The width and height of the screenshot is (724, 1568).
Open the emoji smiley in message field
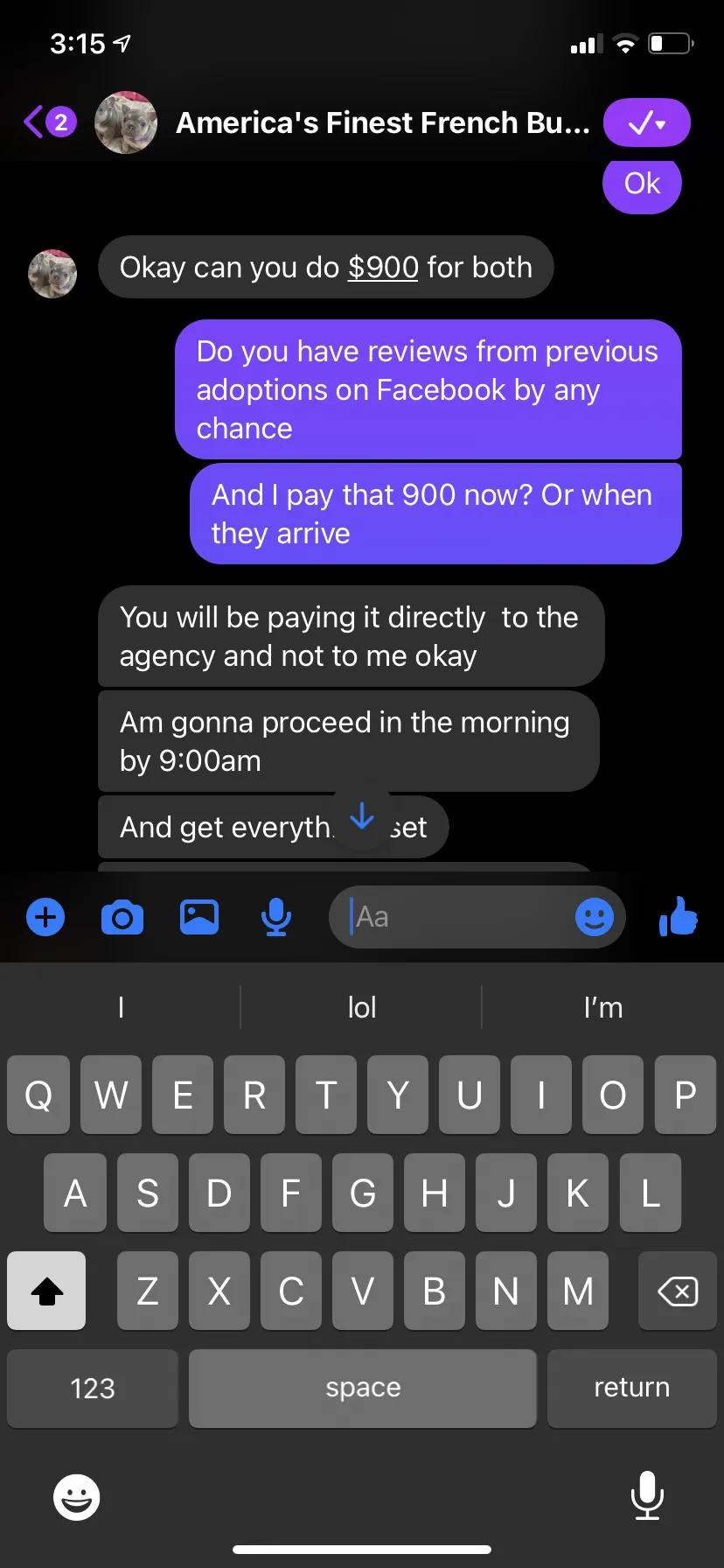coord(595,917)
